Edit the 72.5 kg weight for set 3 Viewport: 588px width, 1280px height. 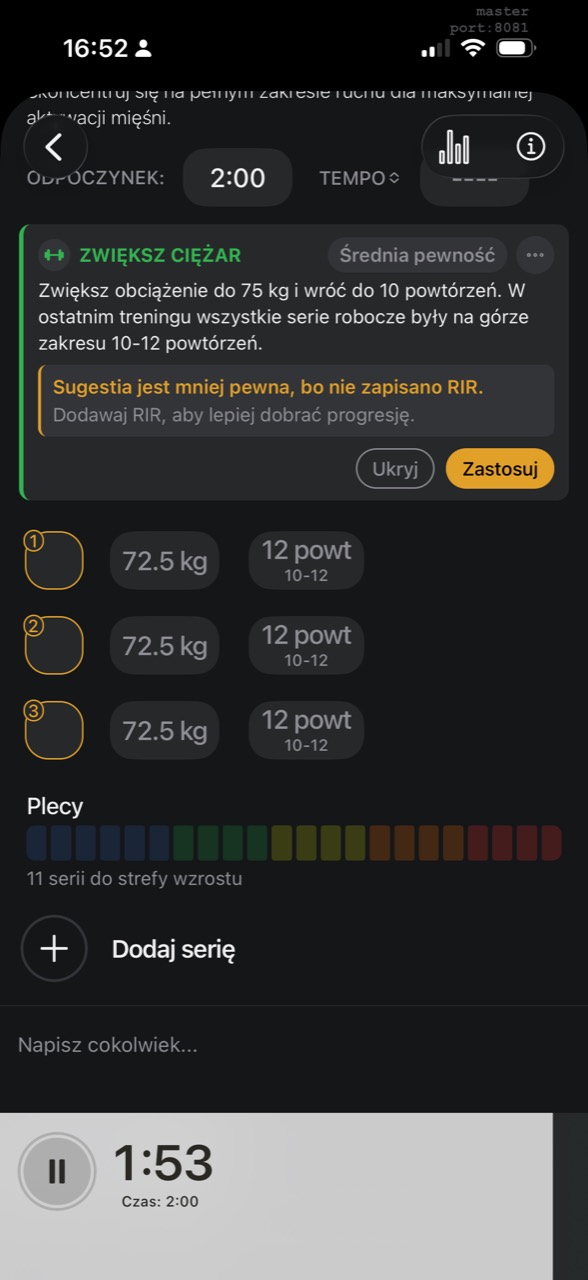coord(165,730)
